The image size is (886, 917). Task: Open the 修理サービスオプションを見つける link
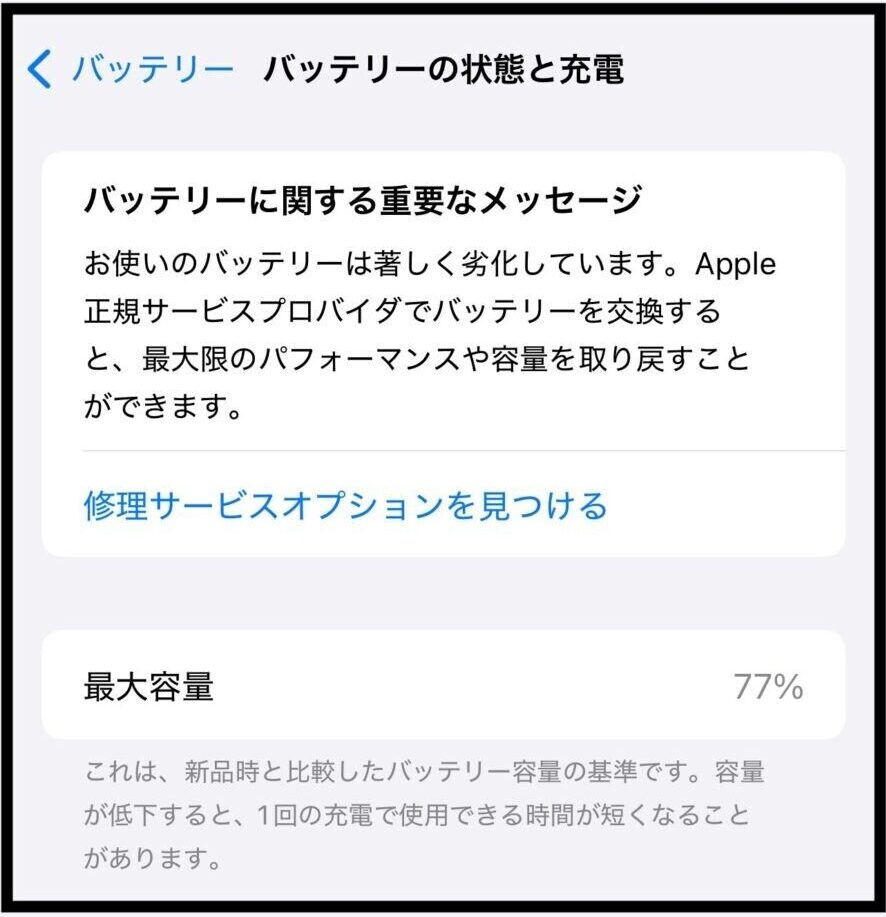click(x=345, y=505)
